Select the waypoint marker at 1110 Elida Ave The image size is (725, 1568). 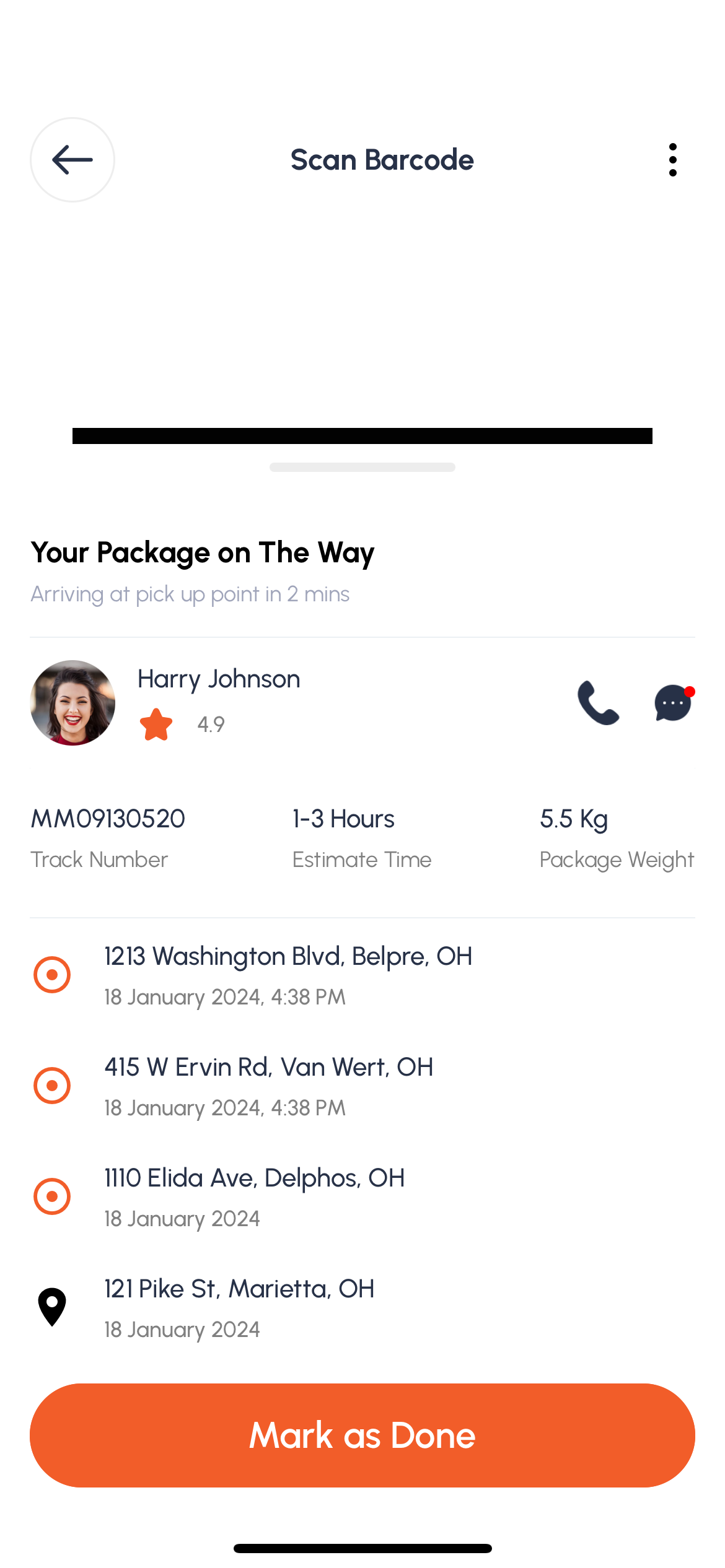[51, 1196]
